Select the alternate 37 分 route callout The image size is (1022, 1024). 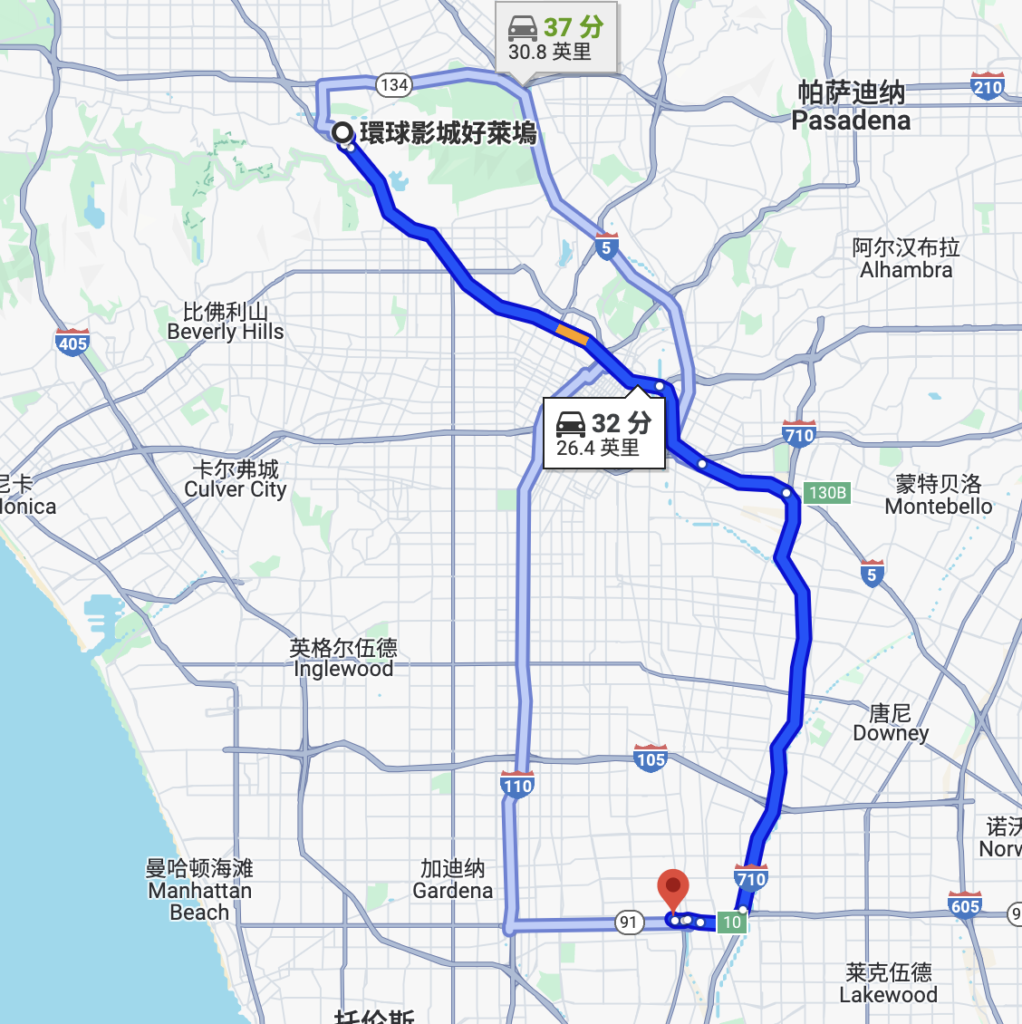click(557, 36)
